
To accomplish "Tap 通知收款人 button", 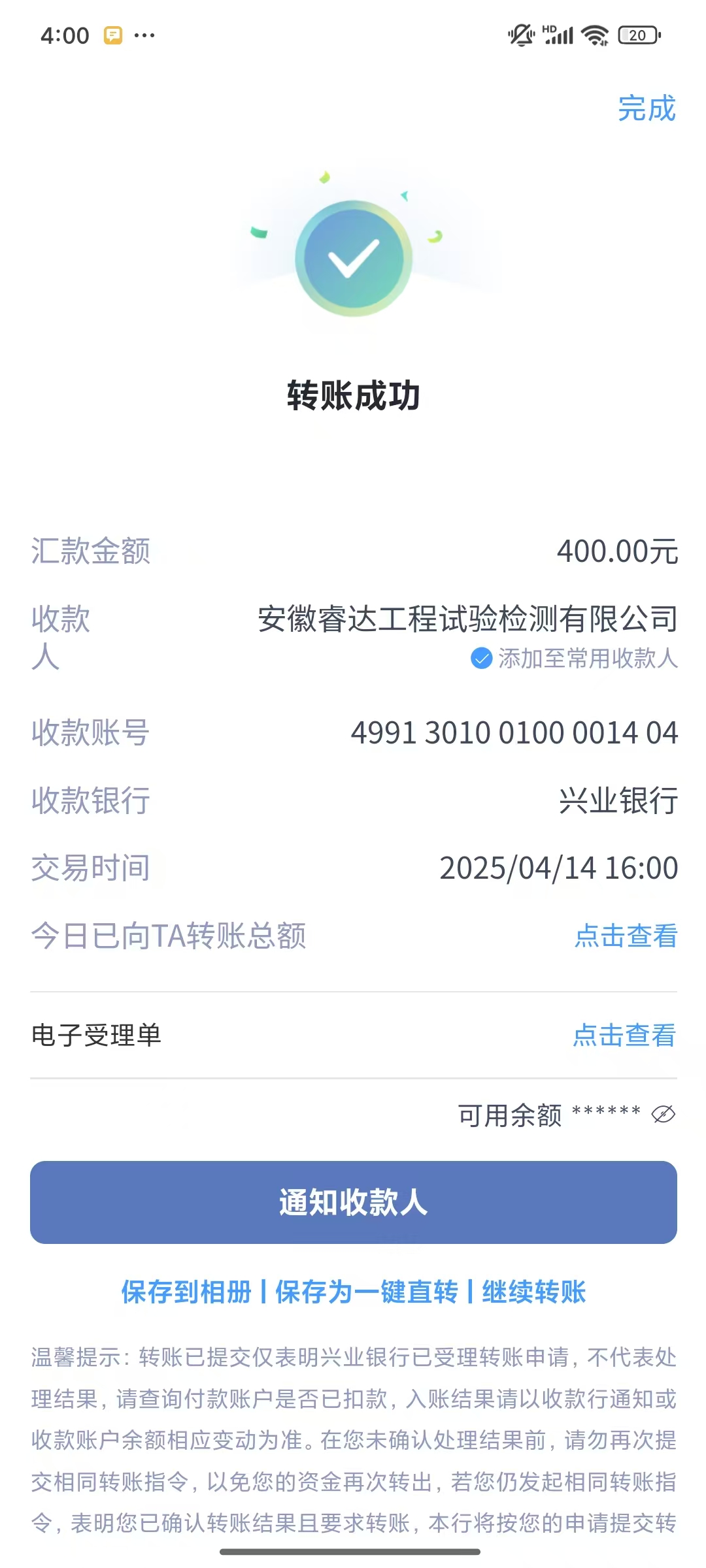I will pyautogui.click(x=353, y=1202).
